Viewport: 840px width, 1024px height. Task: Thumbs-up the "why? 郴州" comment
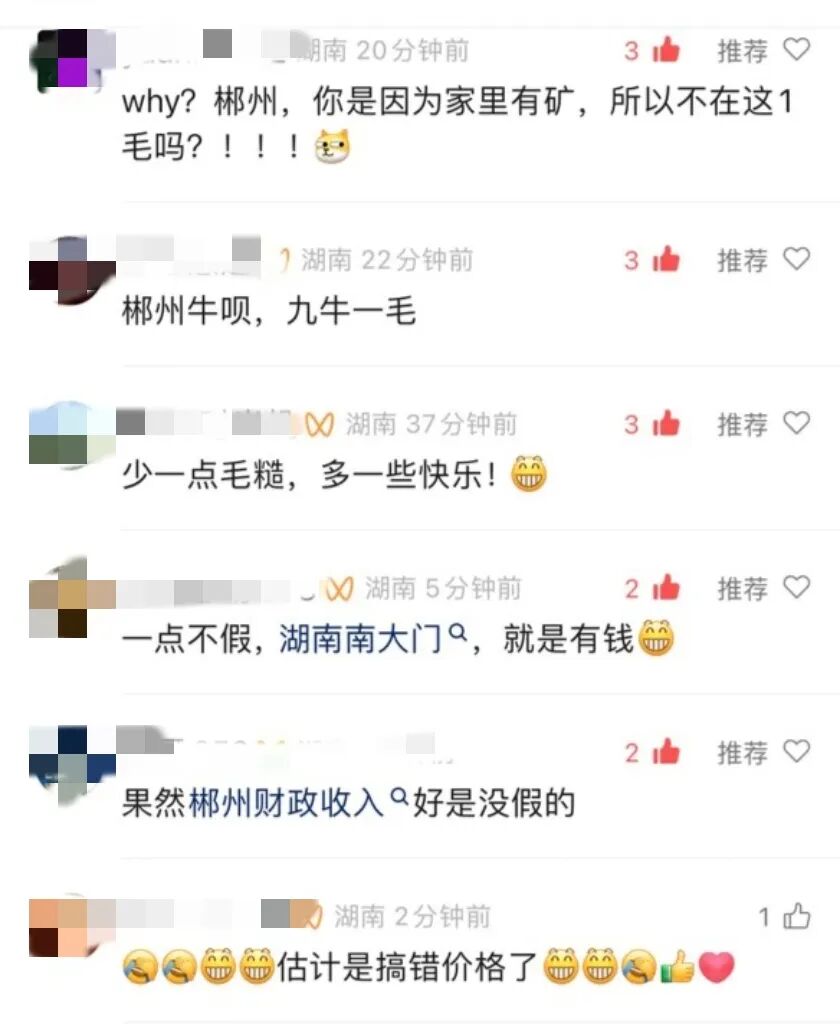tap(666, 49)
